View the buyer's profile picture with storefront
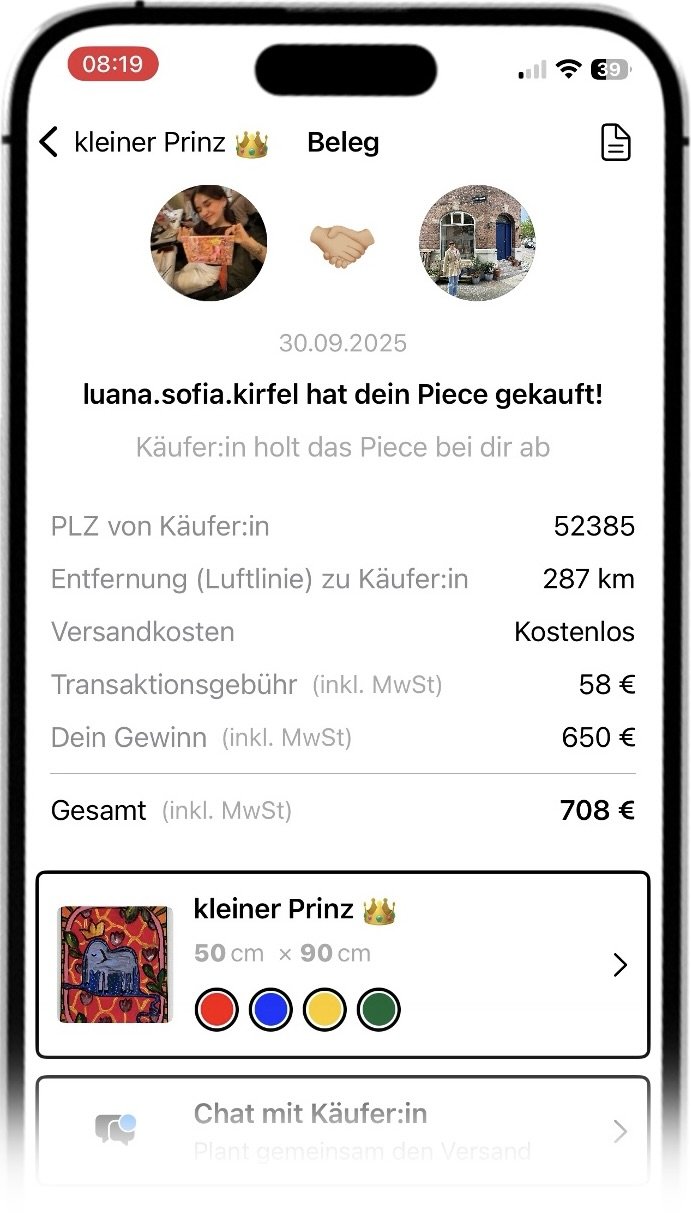The height and width of the screenshot is (1229, 691). pos(476,242)
